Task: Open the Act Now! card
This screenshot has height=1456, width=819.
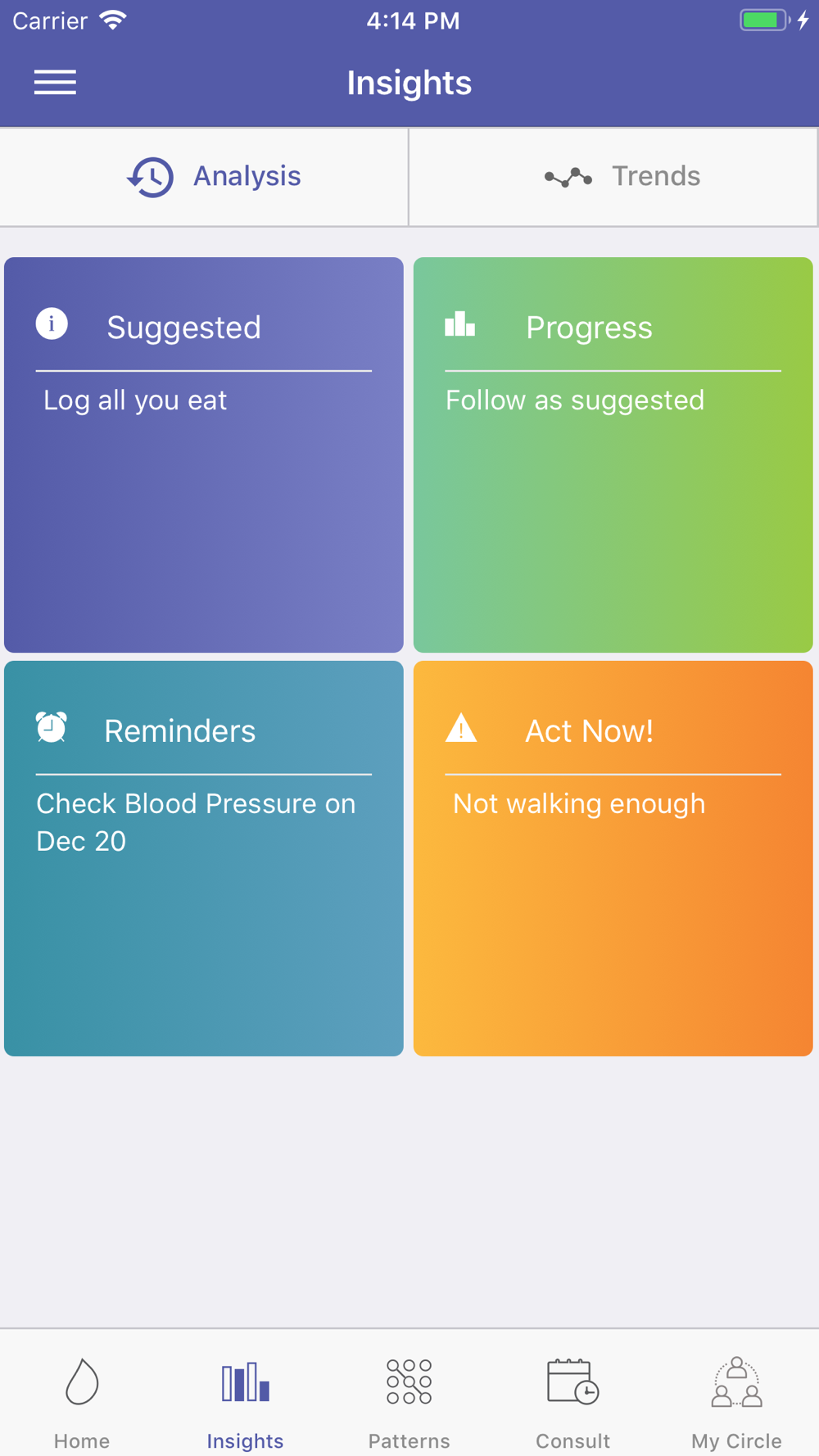Action: click(x=613, y=858)
